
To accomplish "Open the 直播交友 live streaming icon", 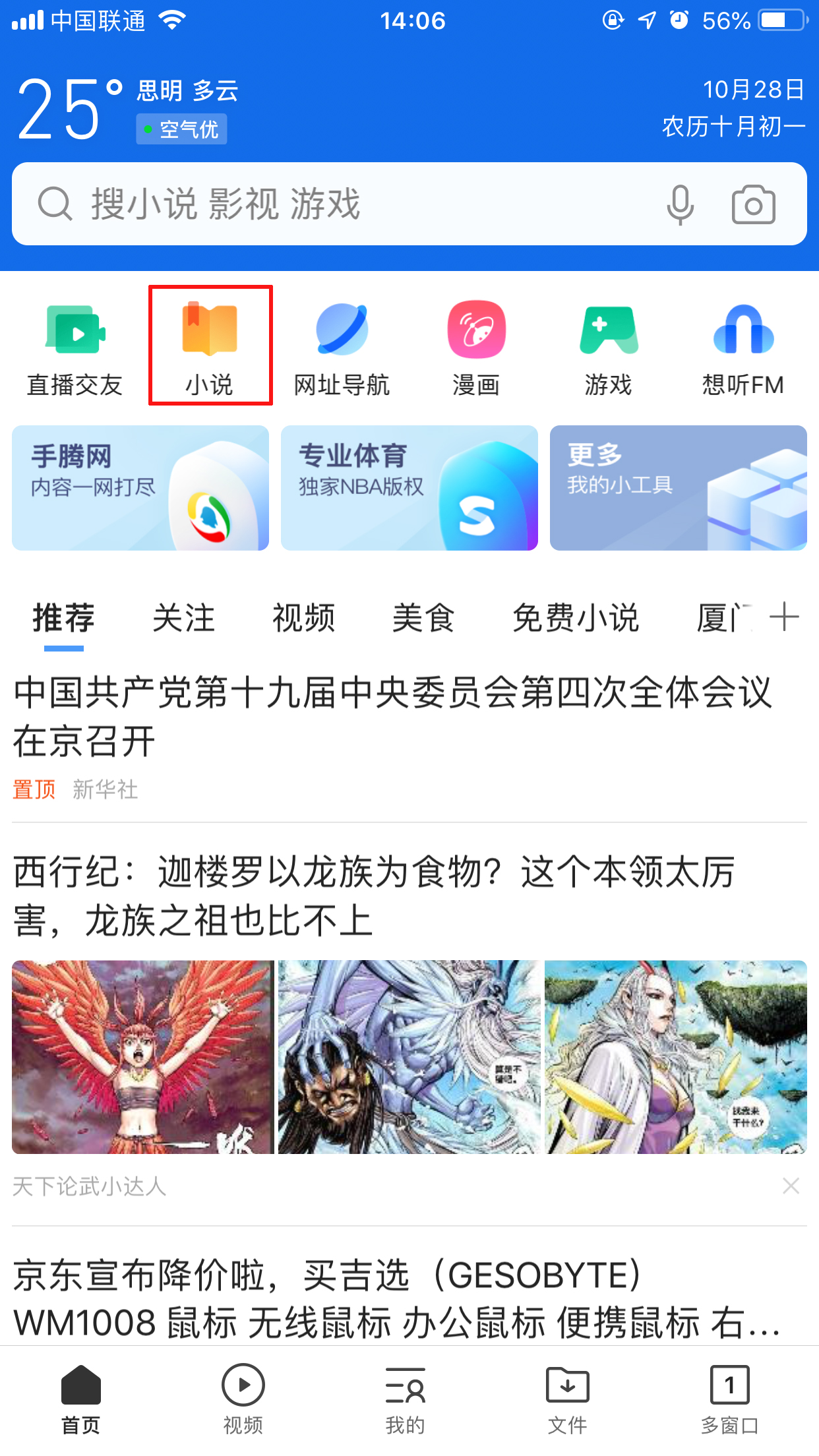I will pyautogui.click(x=75, y=343).
